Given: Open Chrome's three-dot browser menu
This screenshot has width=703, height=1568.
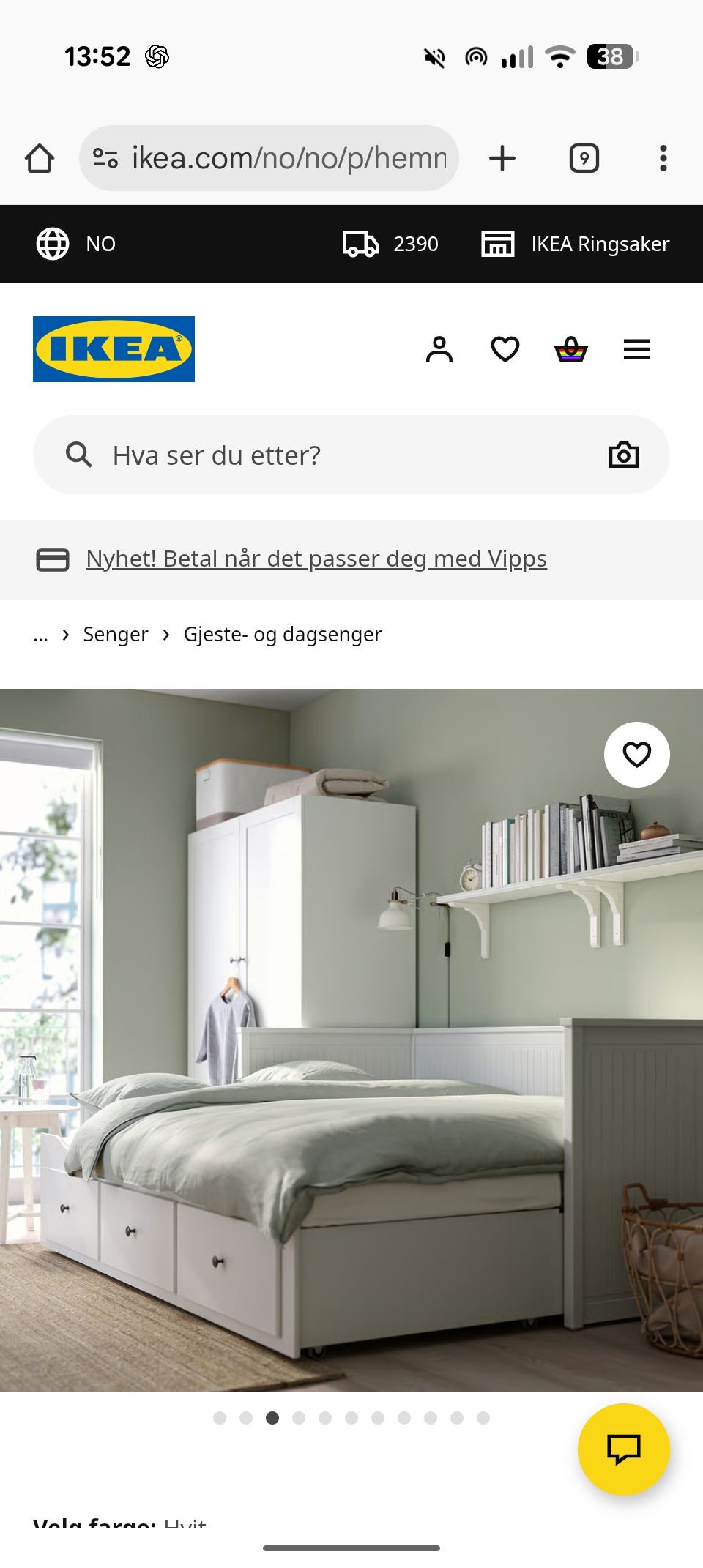Looking at the screenshot, I should tap(665, 157).
